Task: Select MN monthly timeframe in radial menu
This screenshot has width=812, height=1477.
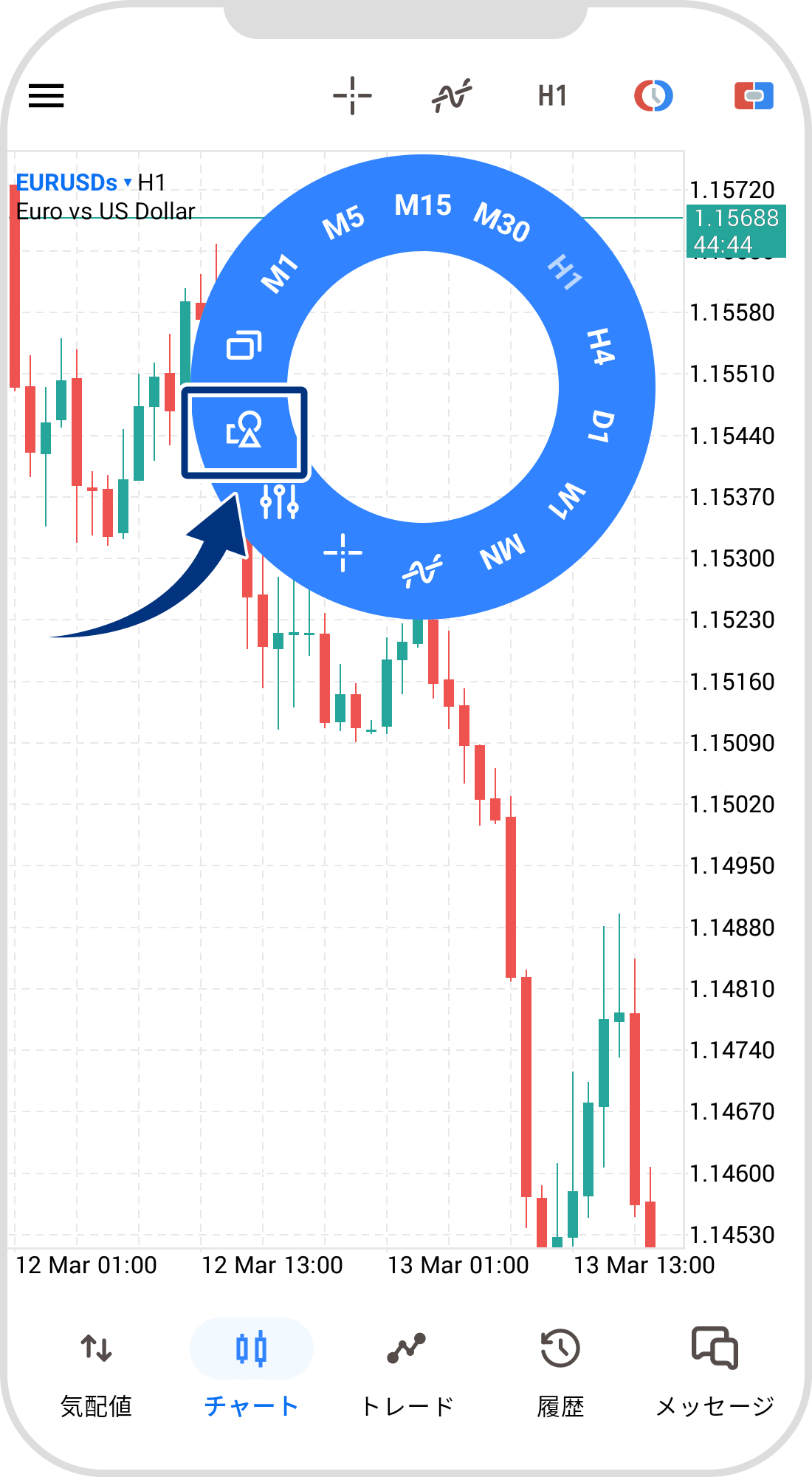Action: [x=503, y=551]
